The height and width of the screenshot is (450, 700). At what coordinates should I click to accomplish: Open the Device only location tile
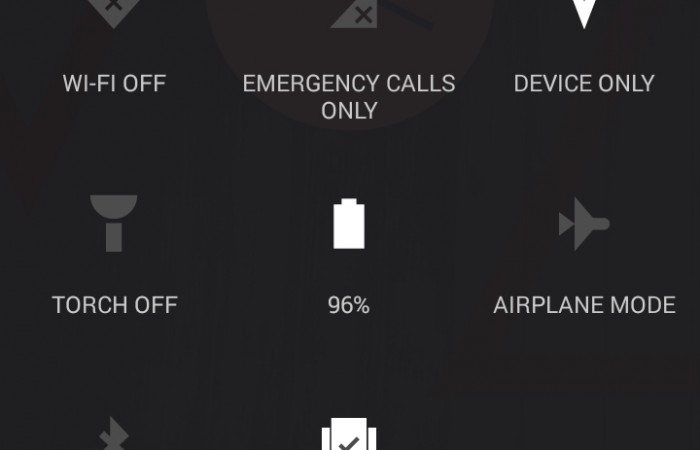click(584, 50)
